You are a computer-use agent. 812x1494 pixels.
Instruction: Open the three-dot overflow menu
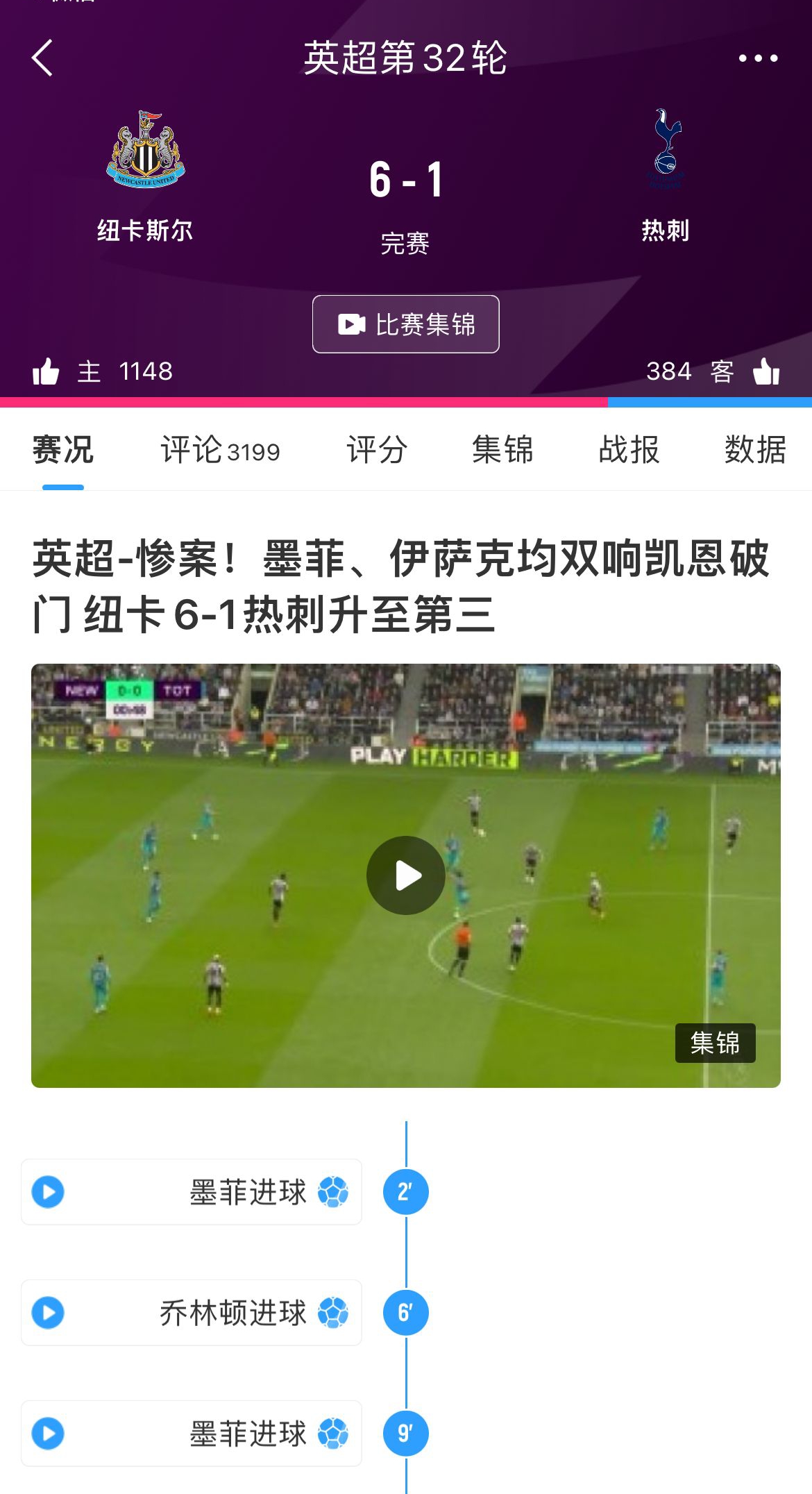point(757,58)
